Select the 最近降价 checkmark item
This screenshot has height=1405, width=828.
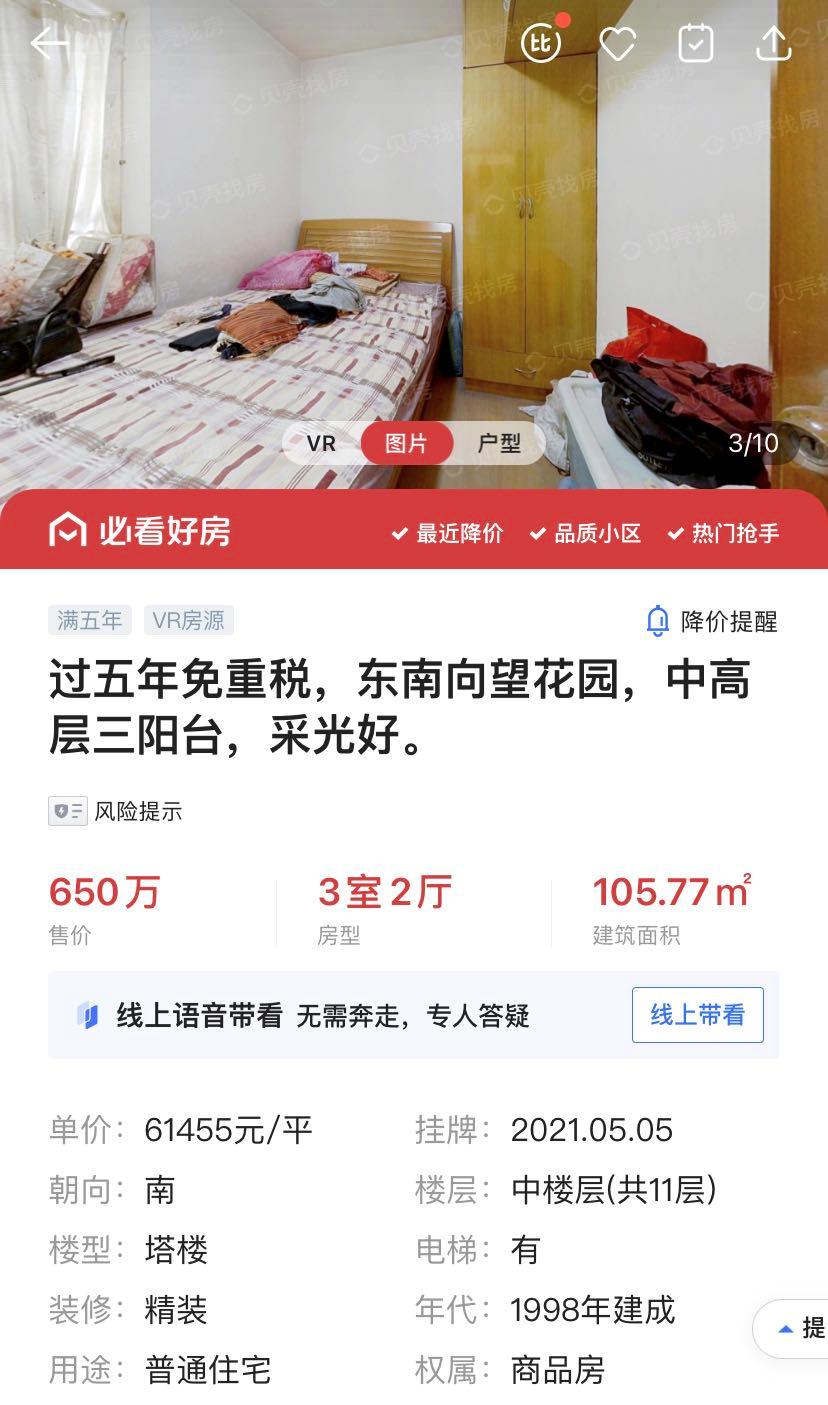(x=452, y=533)
